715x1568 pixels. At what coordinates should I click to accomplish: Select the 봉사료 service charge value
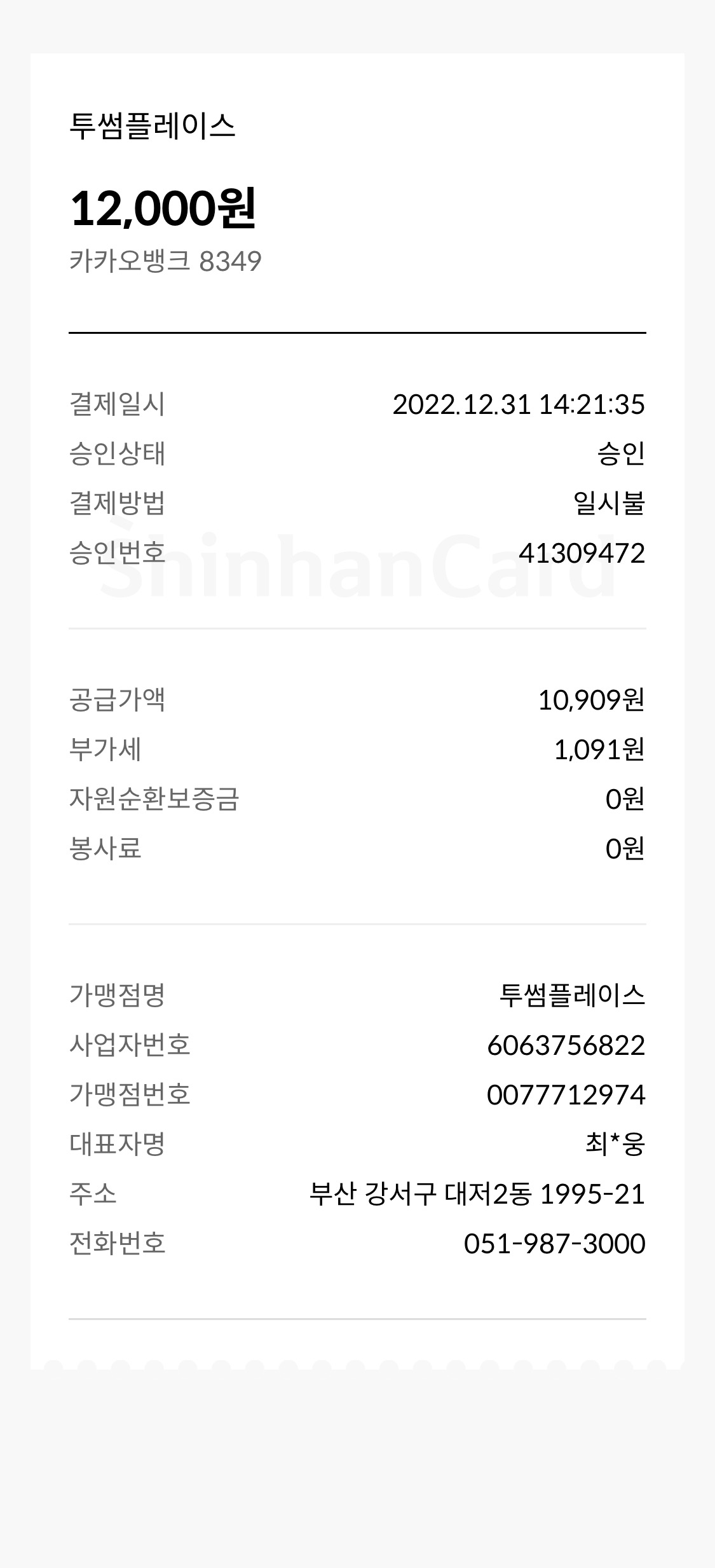point(626,851)
